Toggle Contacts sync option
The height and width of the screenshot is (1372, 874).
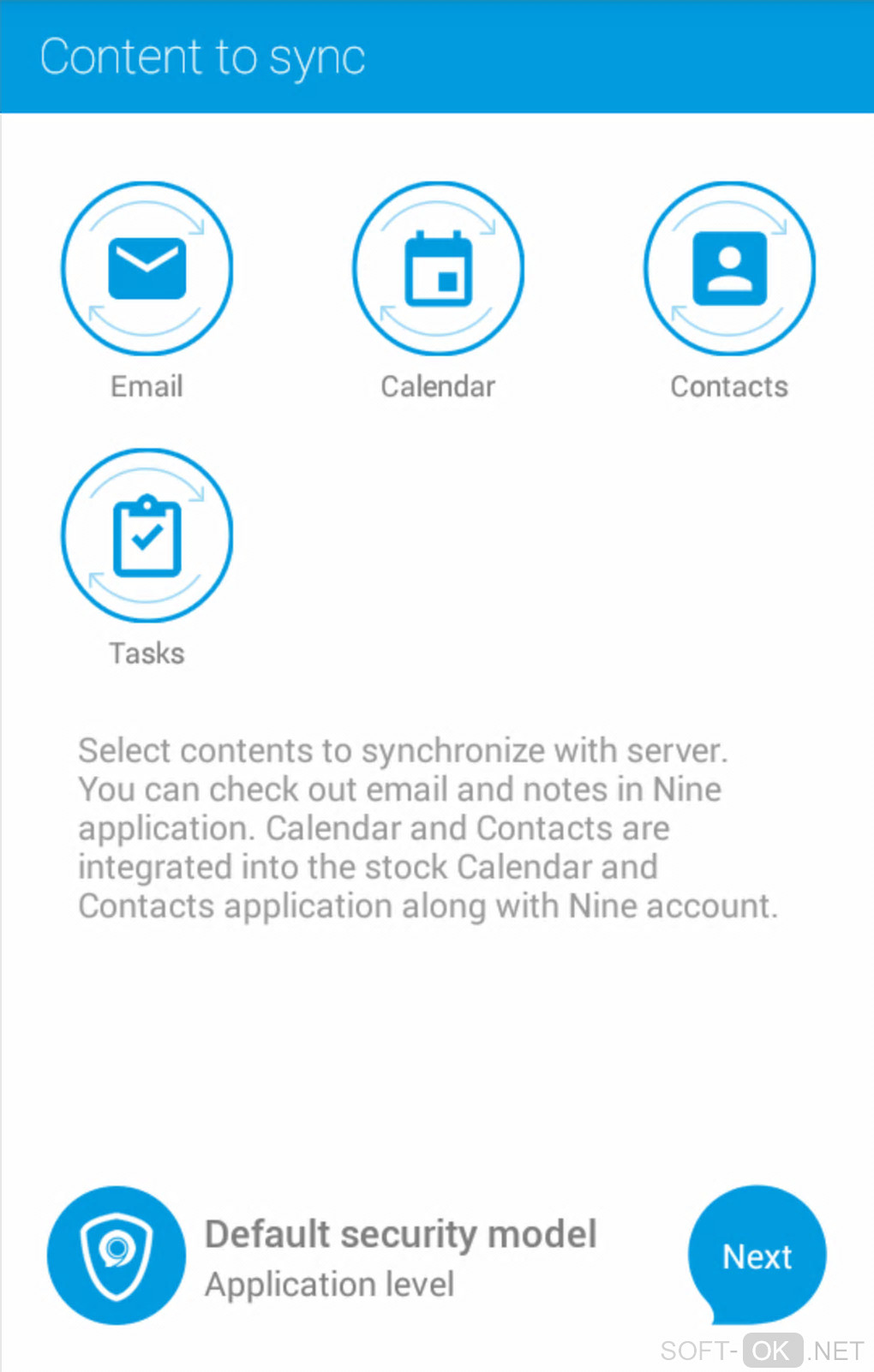729,269
